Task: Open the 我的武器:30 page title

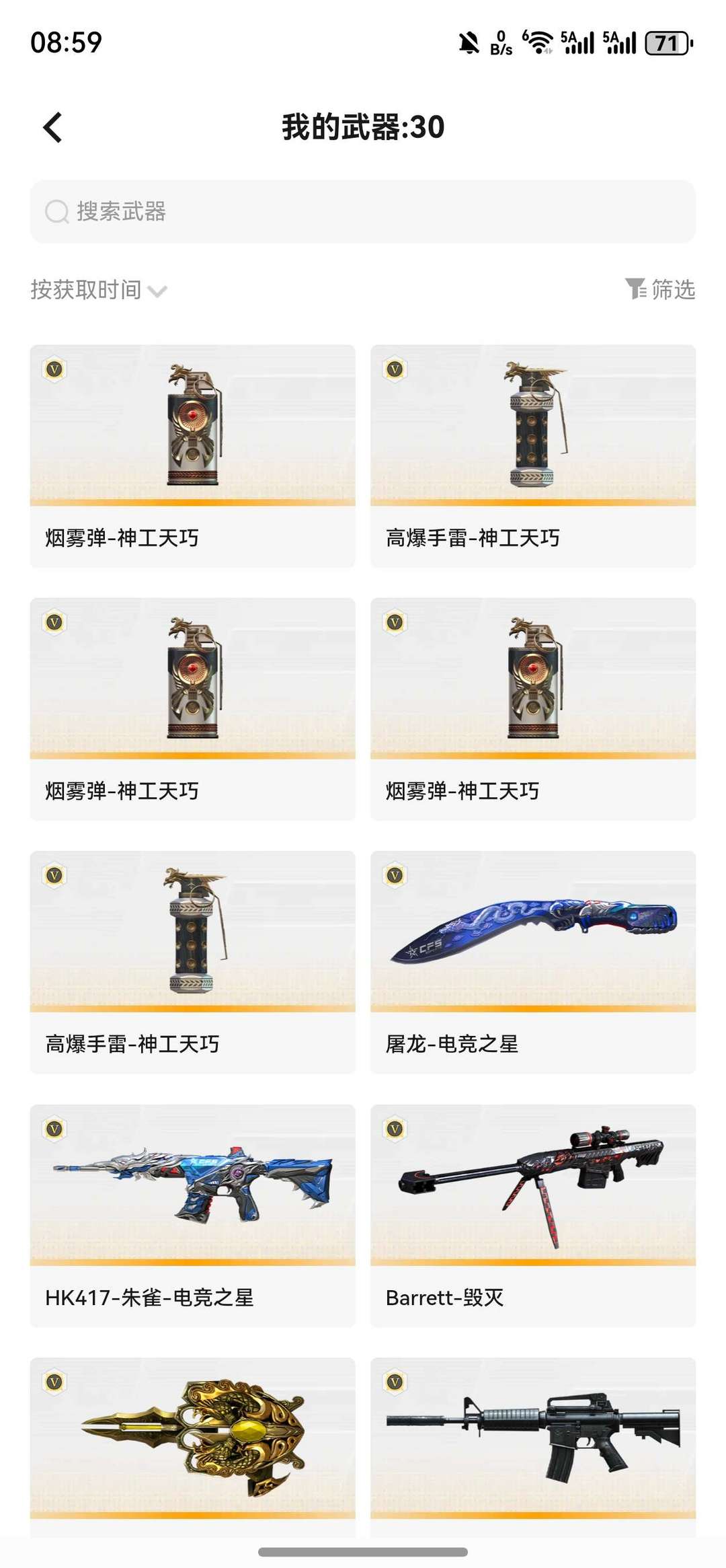Action: pyautogui.click(x=363, y=127)
